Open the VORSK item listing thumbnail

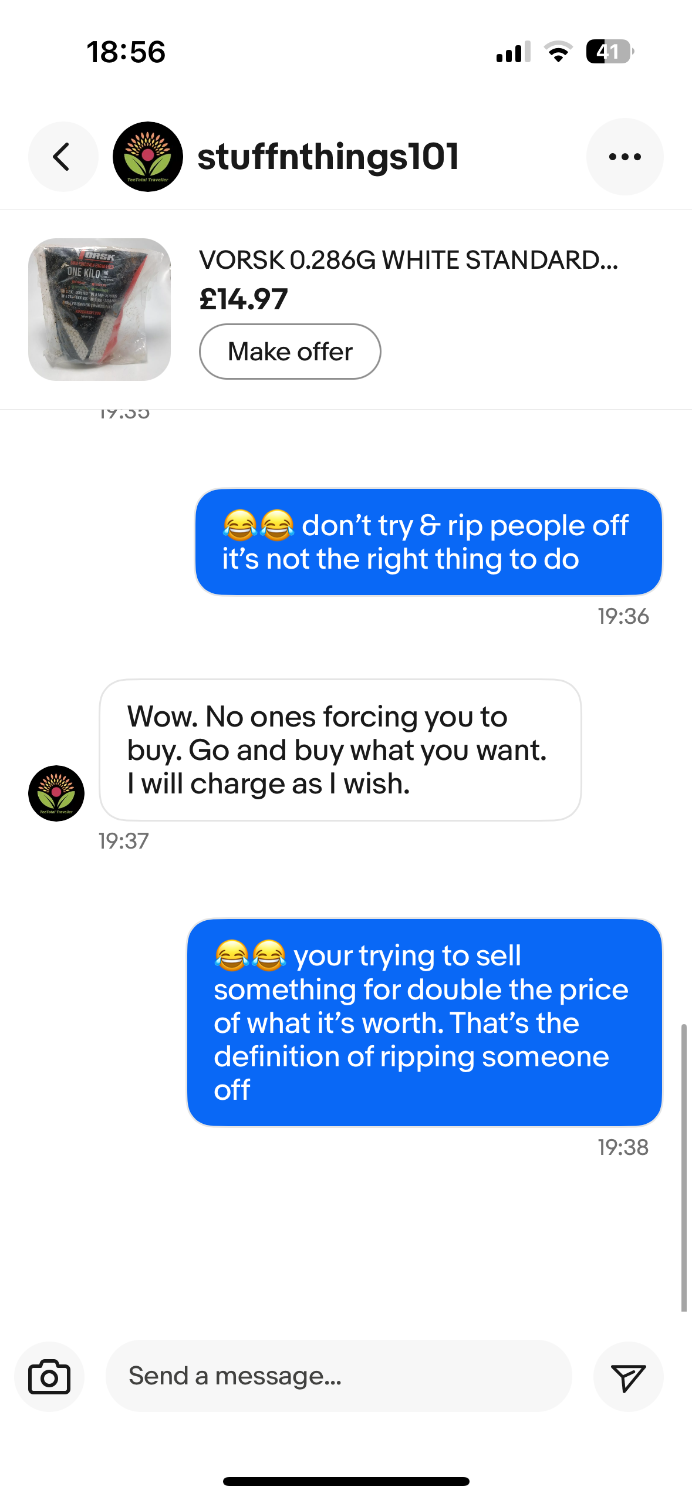click(x=99, y=309)
